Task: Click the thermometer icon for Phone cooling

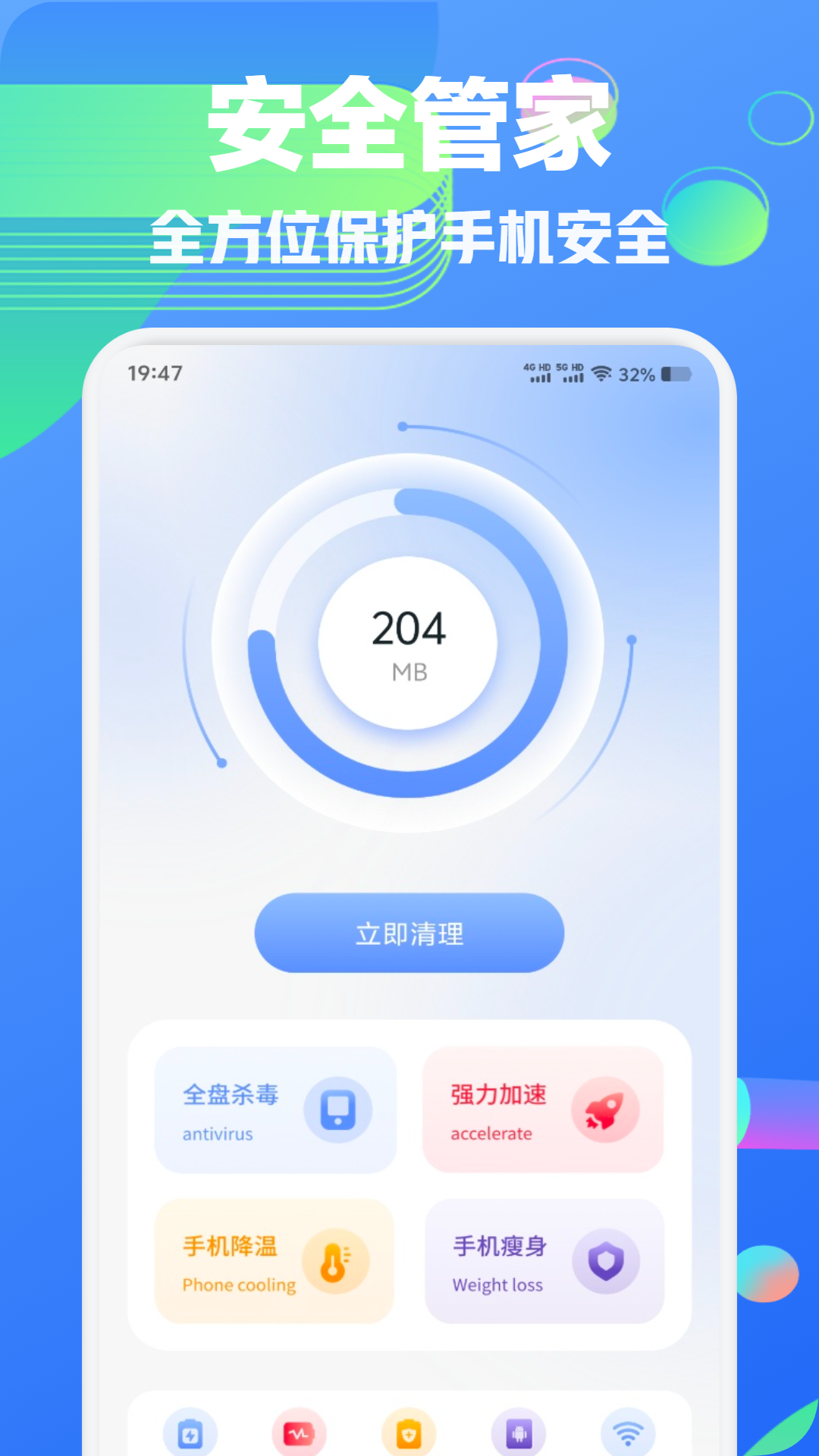Action: pyautogui.click(x=334, y=1261)
